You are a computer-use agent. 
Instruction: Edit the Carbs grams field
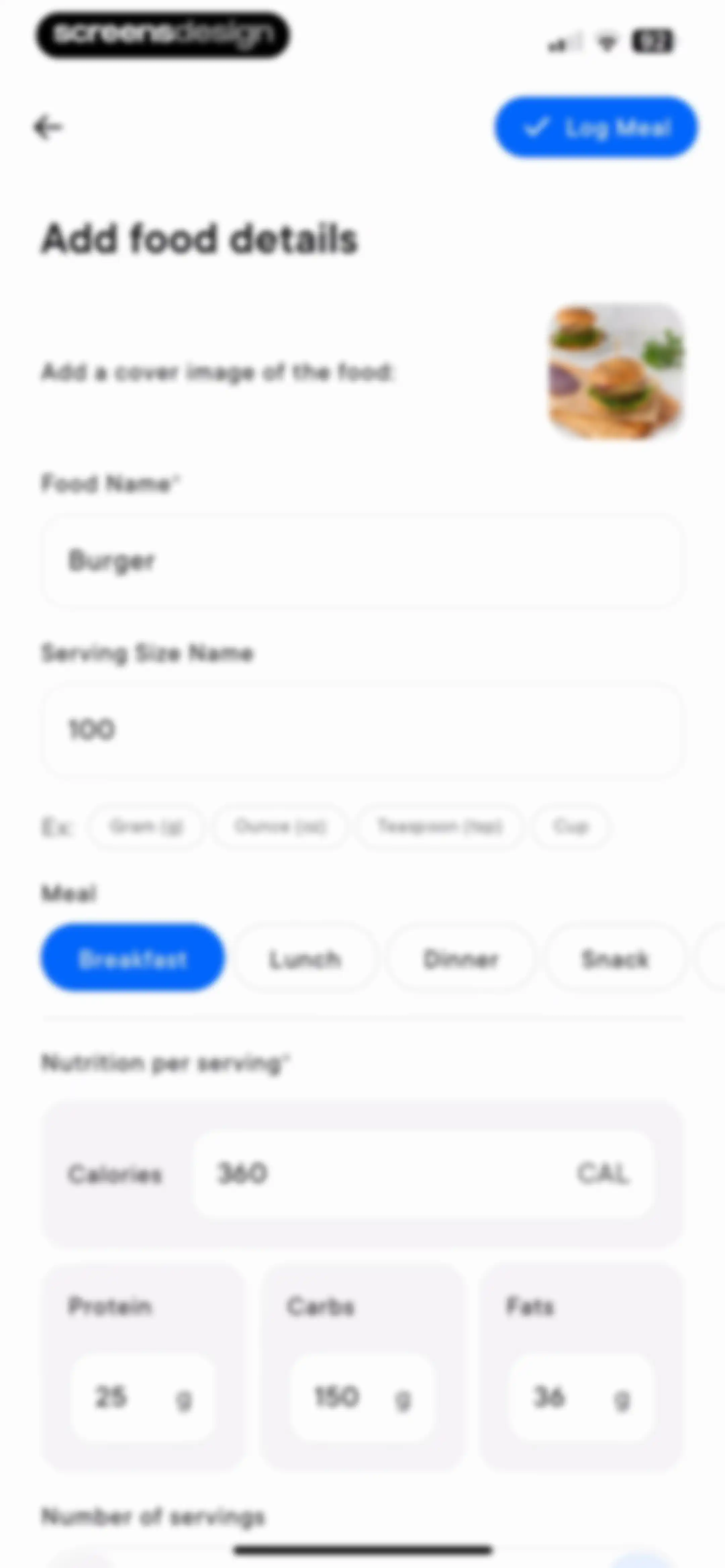[x=361, y=1397]
